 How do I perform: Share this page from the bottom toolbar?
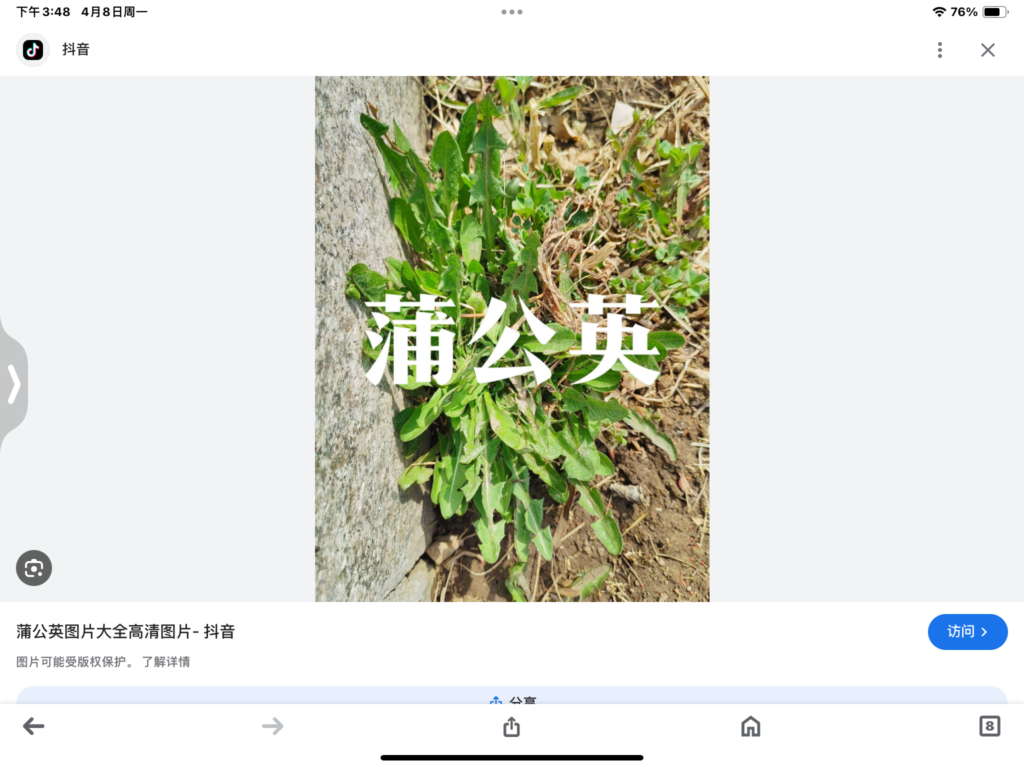511,727
